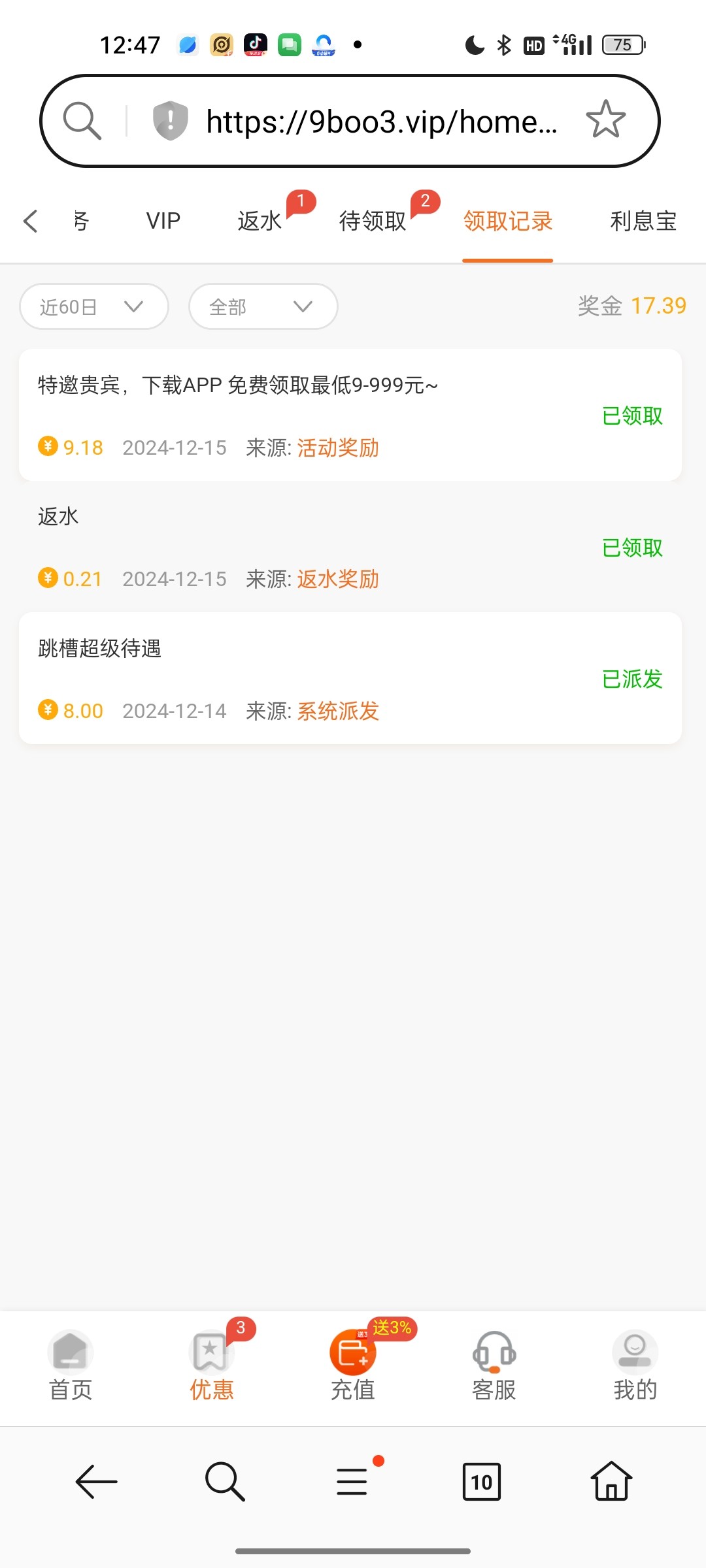Viewport: 706px width, 1568px height.
Task: Open the 利息宝 tab
Action: click(643, 221)
